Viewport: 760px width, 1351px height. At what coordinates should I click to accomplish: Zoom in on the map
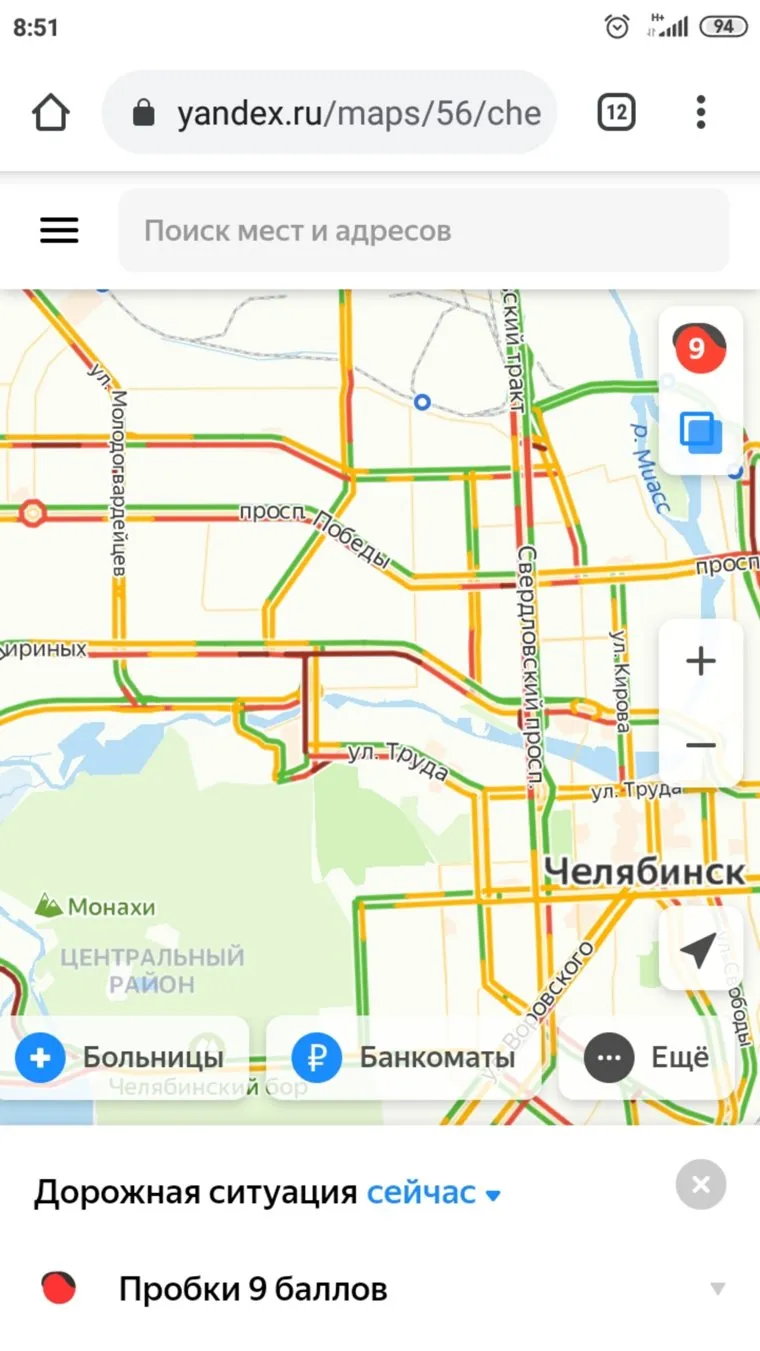point(700,661)
